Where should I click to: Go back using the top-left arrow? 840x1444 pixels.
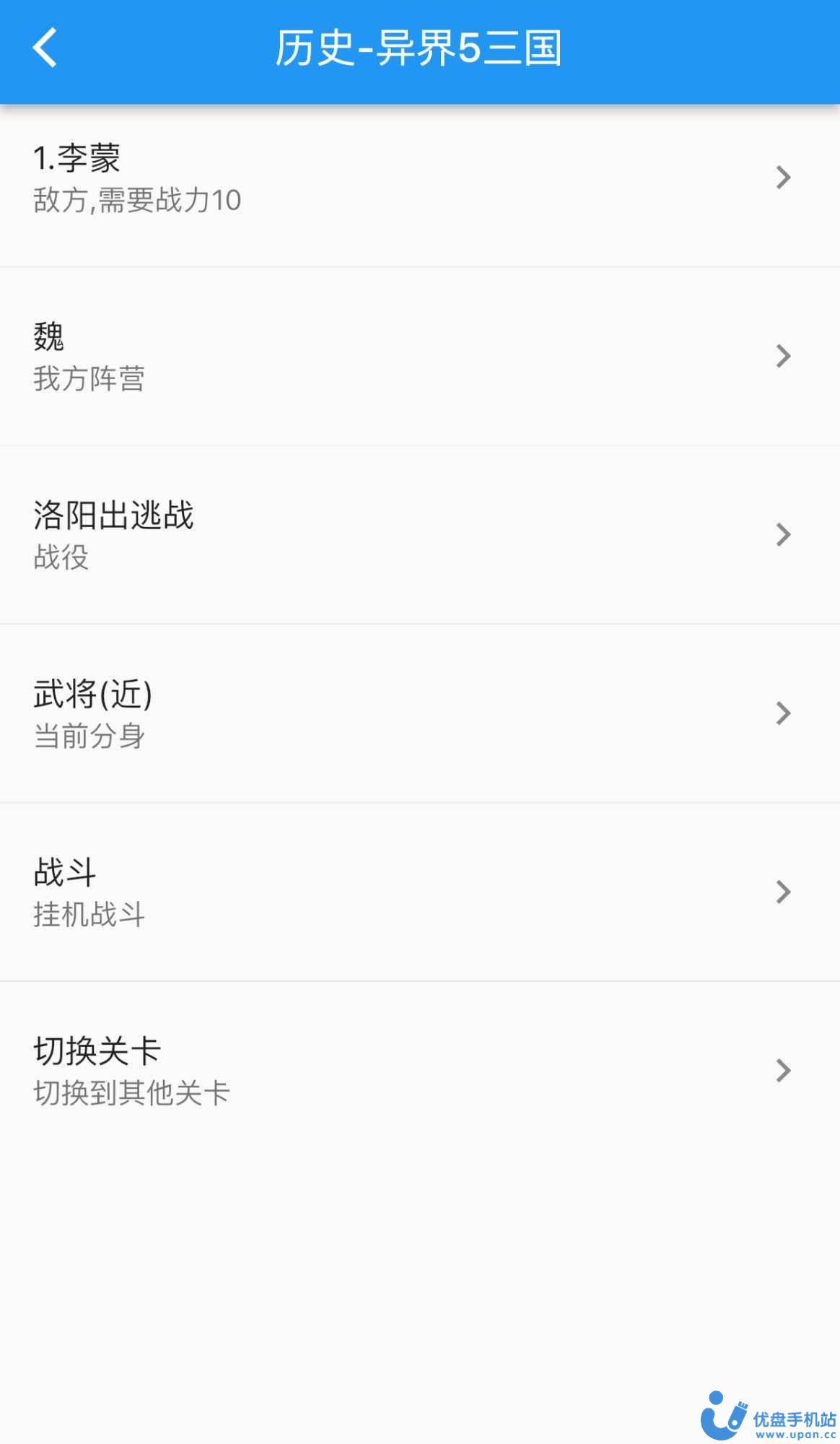(x=45, y=48)
